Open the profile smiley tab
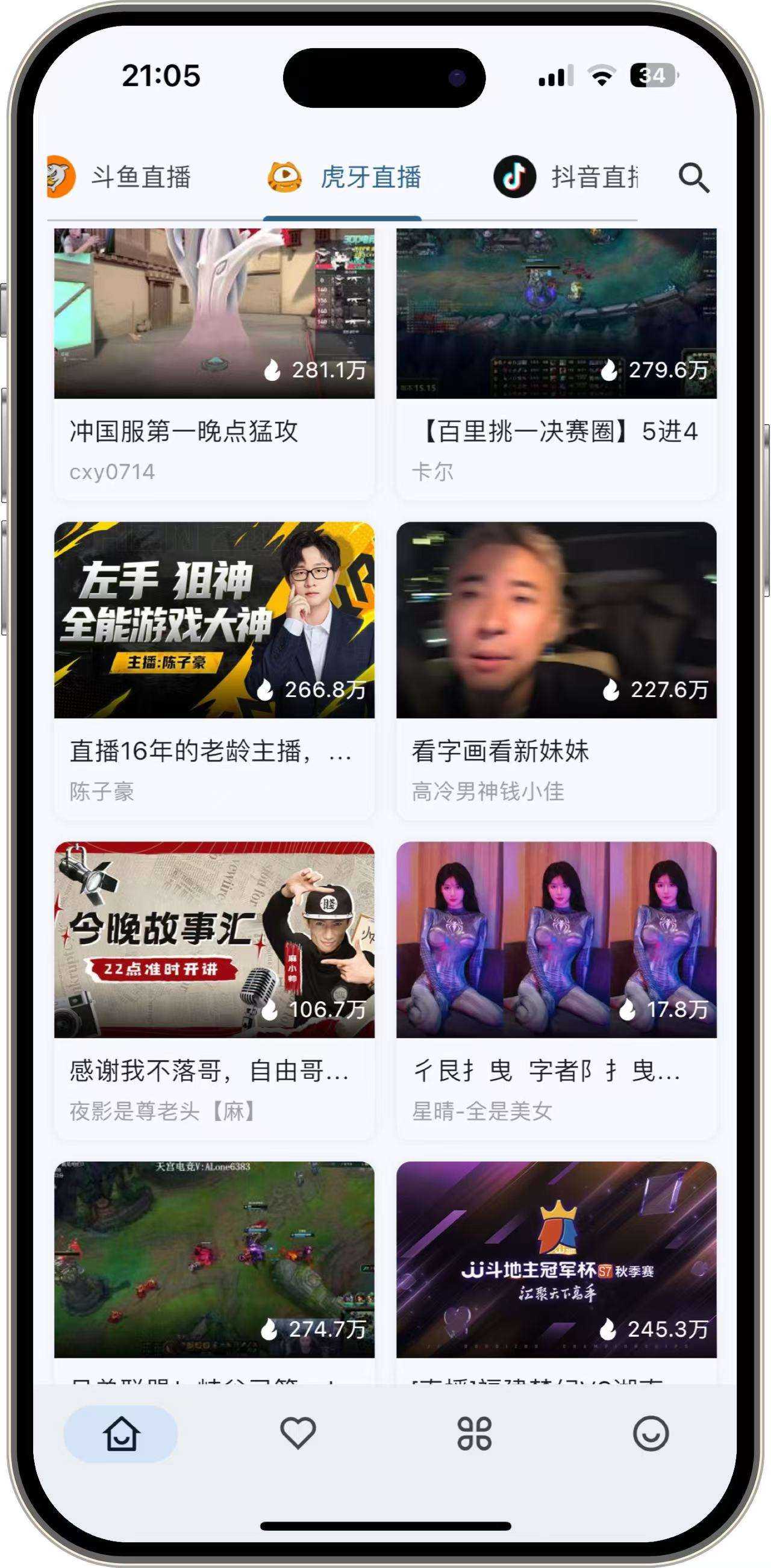This screenshot has width=771, height=1568. pos(651,1433)
